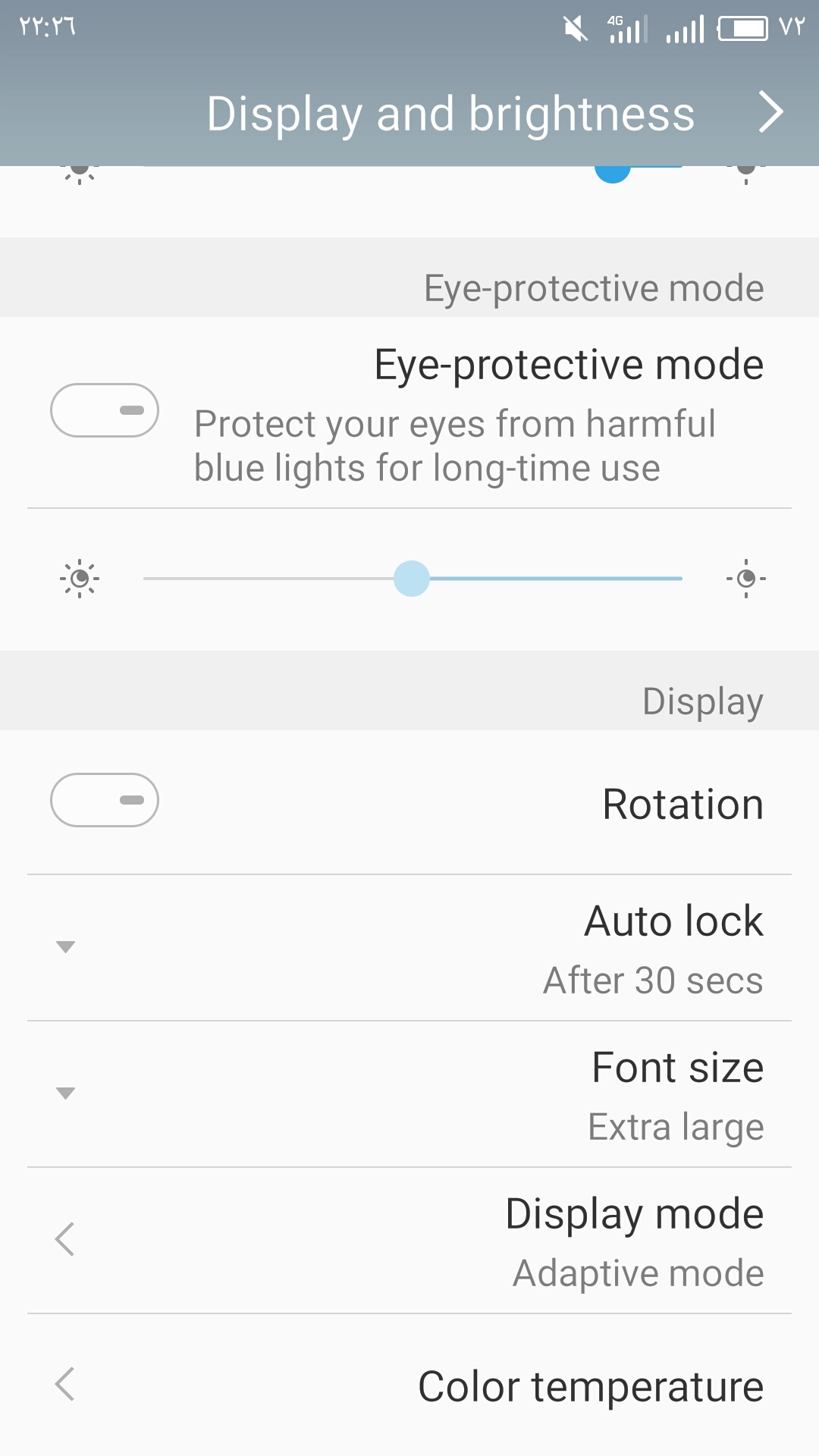The width and height of the screenshot is (819, 1456).
Task: Enable the Eye-protective mode switch
Action: click(x=105, y=410)
